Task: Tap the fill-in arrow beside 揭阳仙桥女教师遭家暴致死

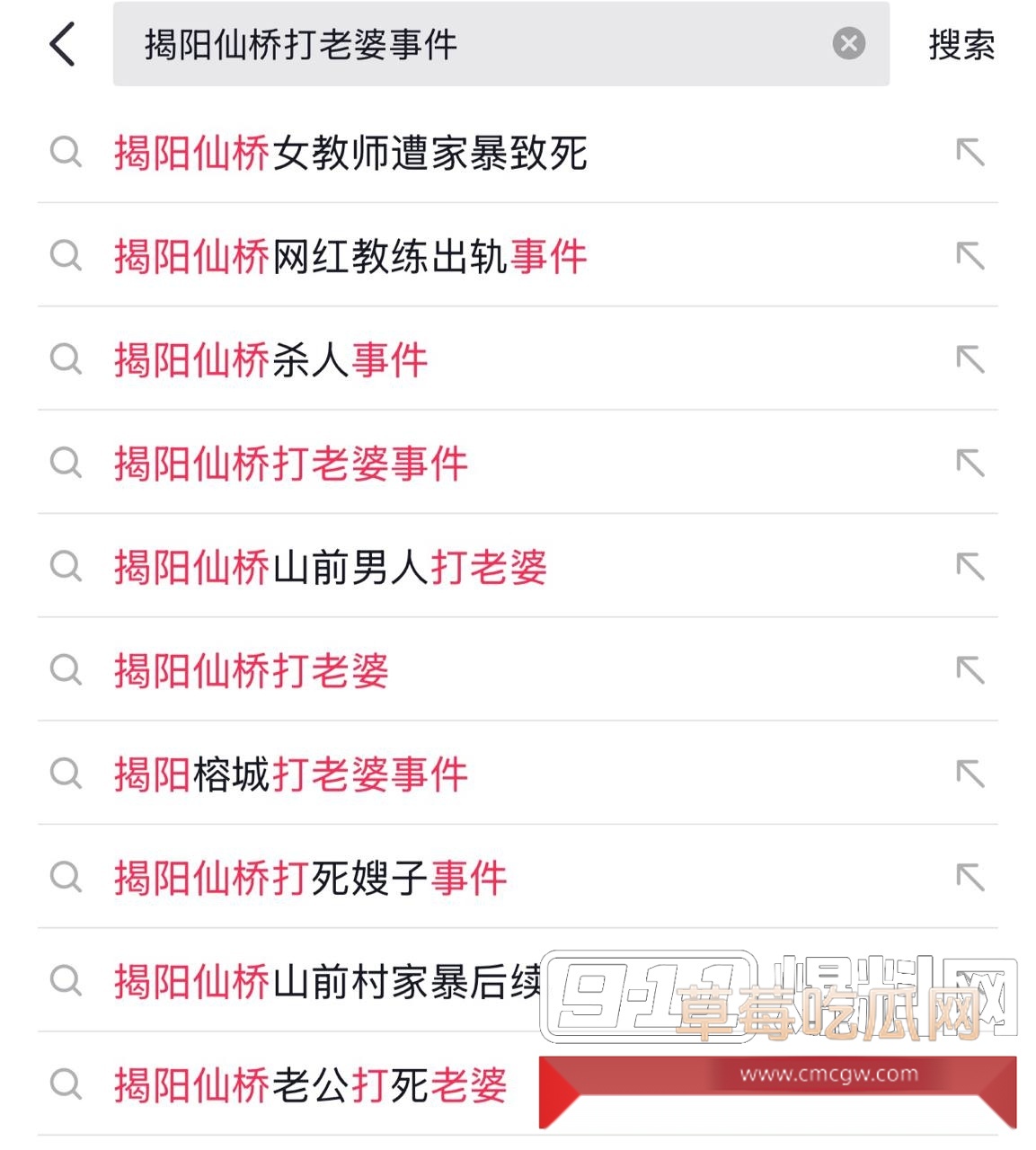Action: pyautogui.click(x=971, y=153)
